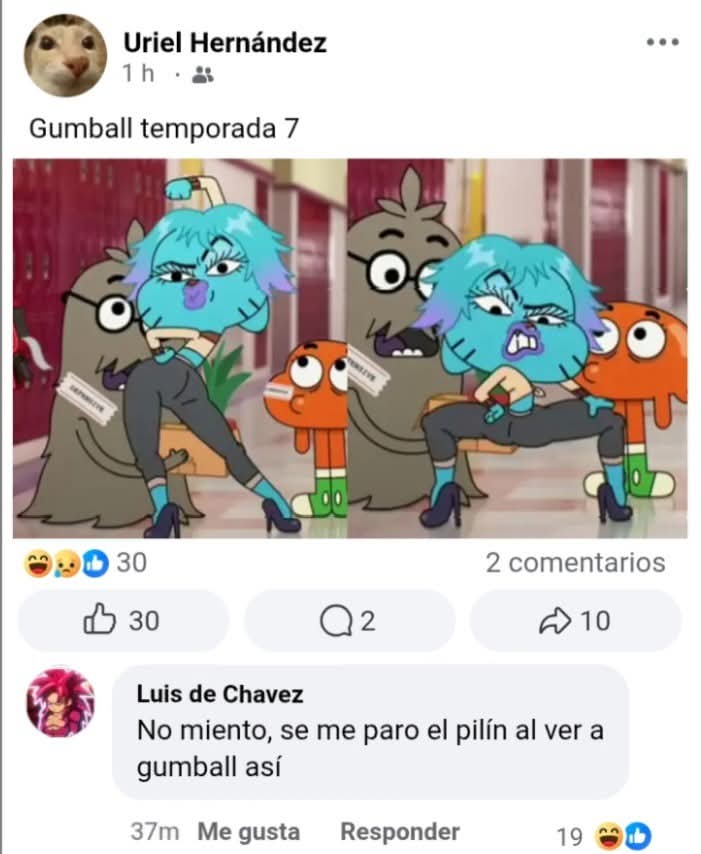701x854 pixels.
Task: Tap Responder under Luis's comment
Action: [400, 831]
